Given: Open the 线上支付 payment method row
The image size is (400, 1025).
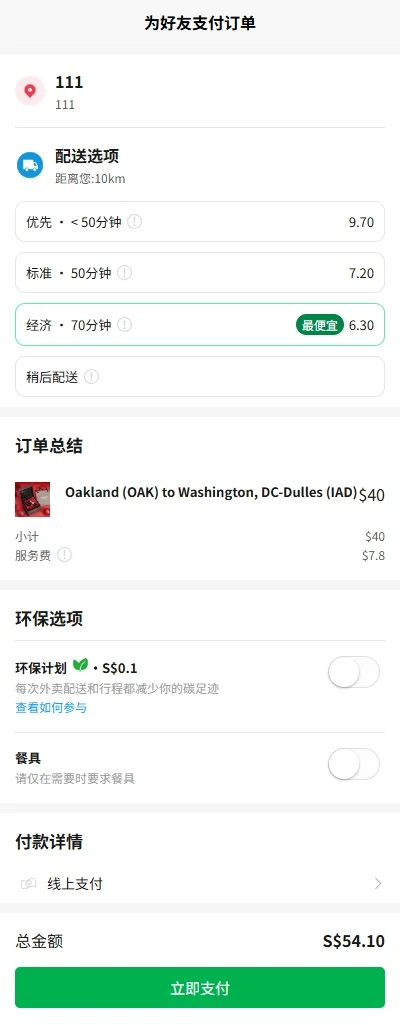Looking at the screenshot, I should click(200, 884).
